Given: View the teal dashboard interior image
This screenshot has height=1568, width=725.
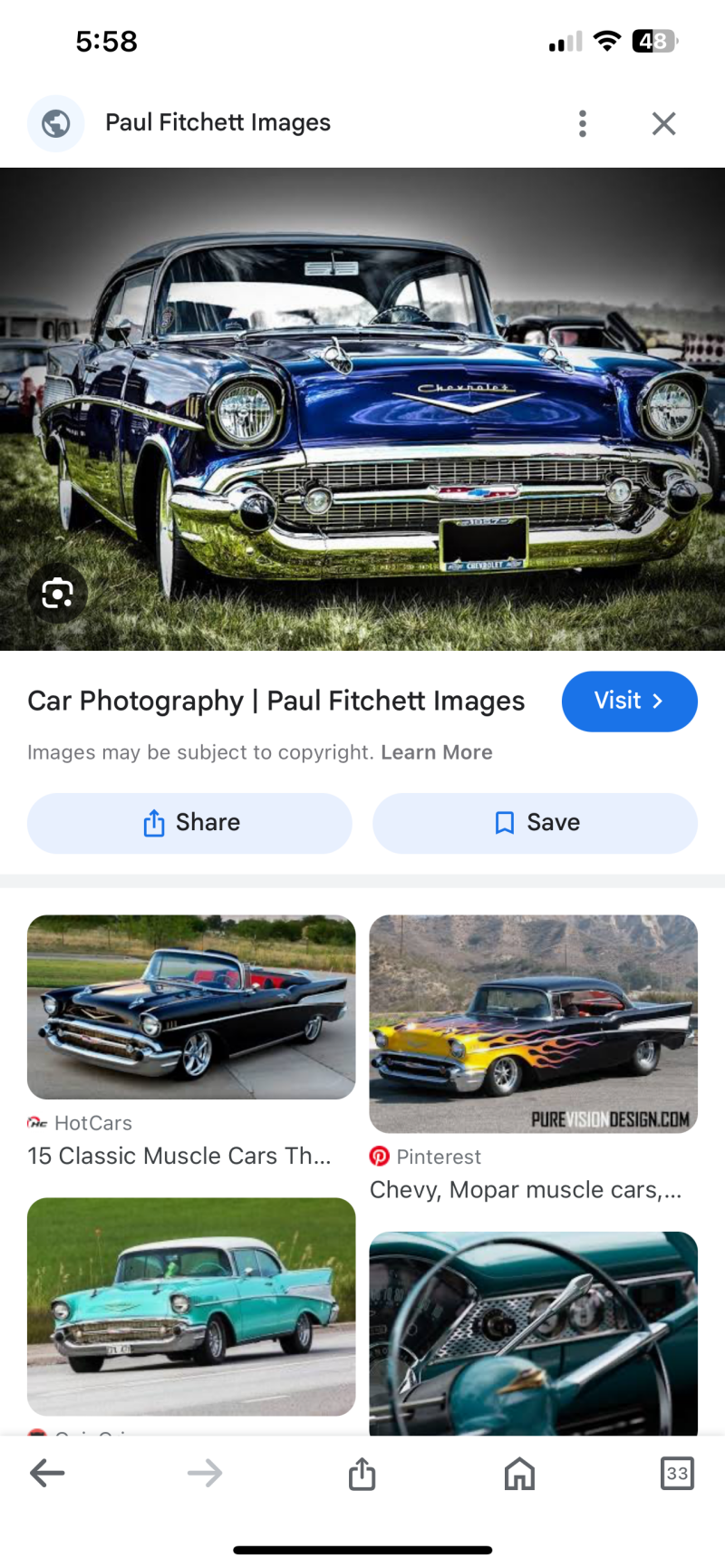Looking at the screenshot, I should pos(533,1331).
